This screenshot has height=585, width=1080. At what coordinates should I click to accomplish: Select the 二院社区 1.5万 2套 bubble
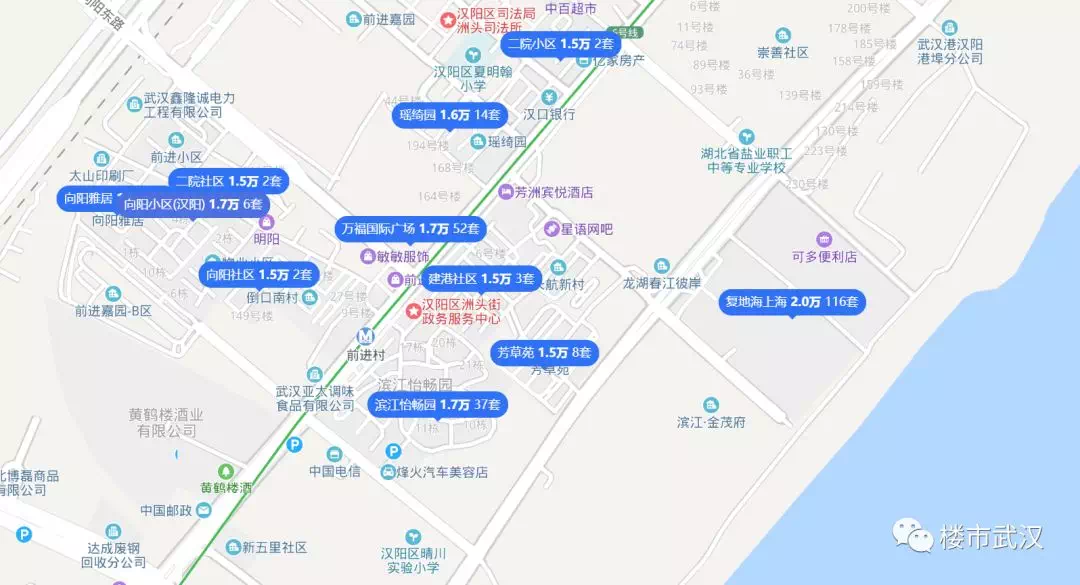tap(229, 181)
